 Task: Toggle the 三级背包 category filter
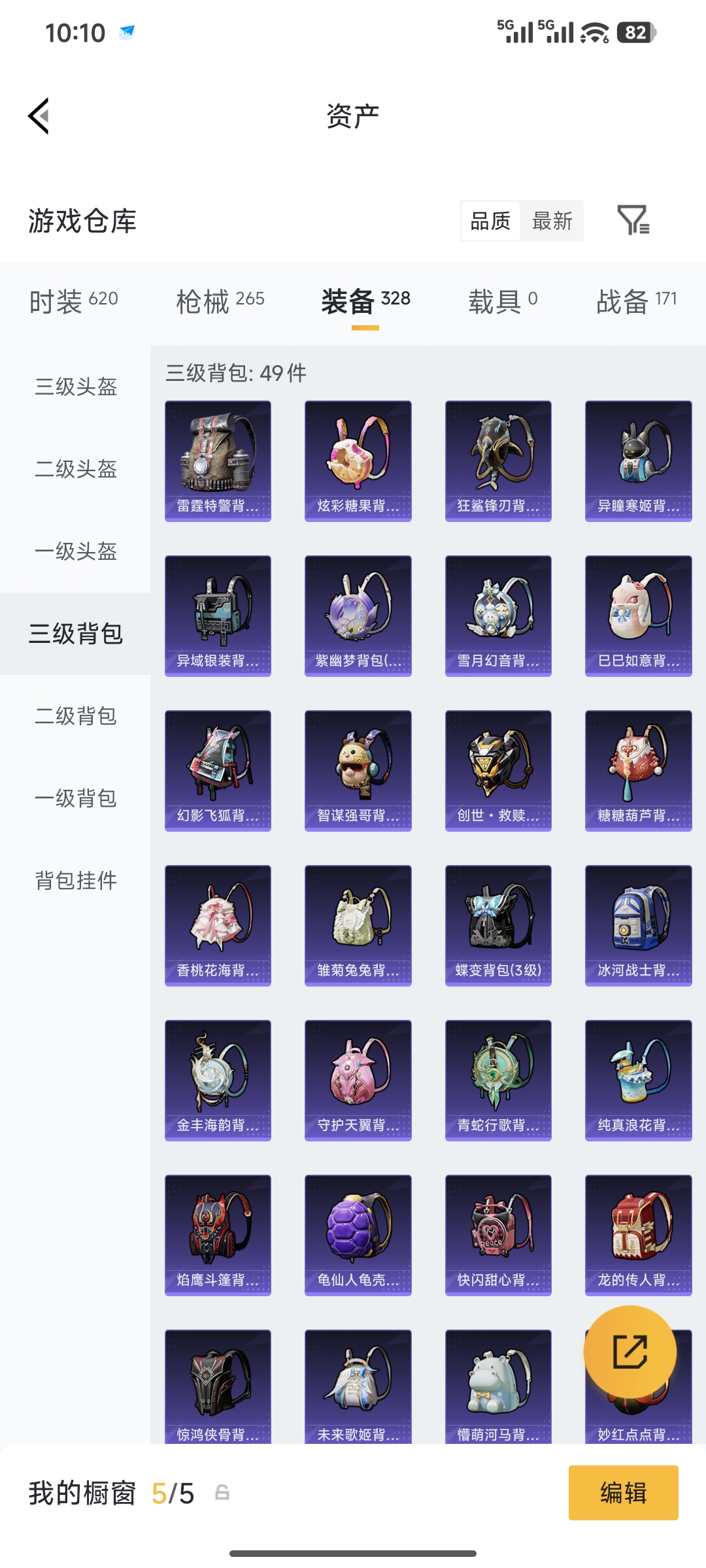(75, 634)
